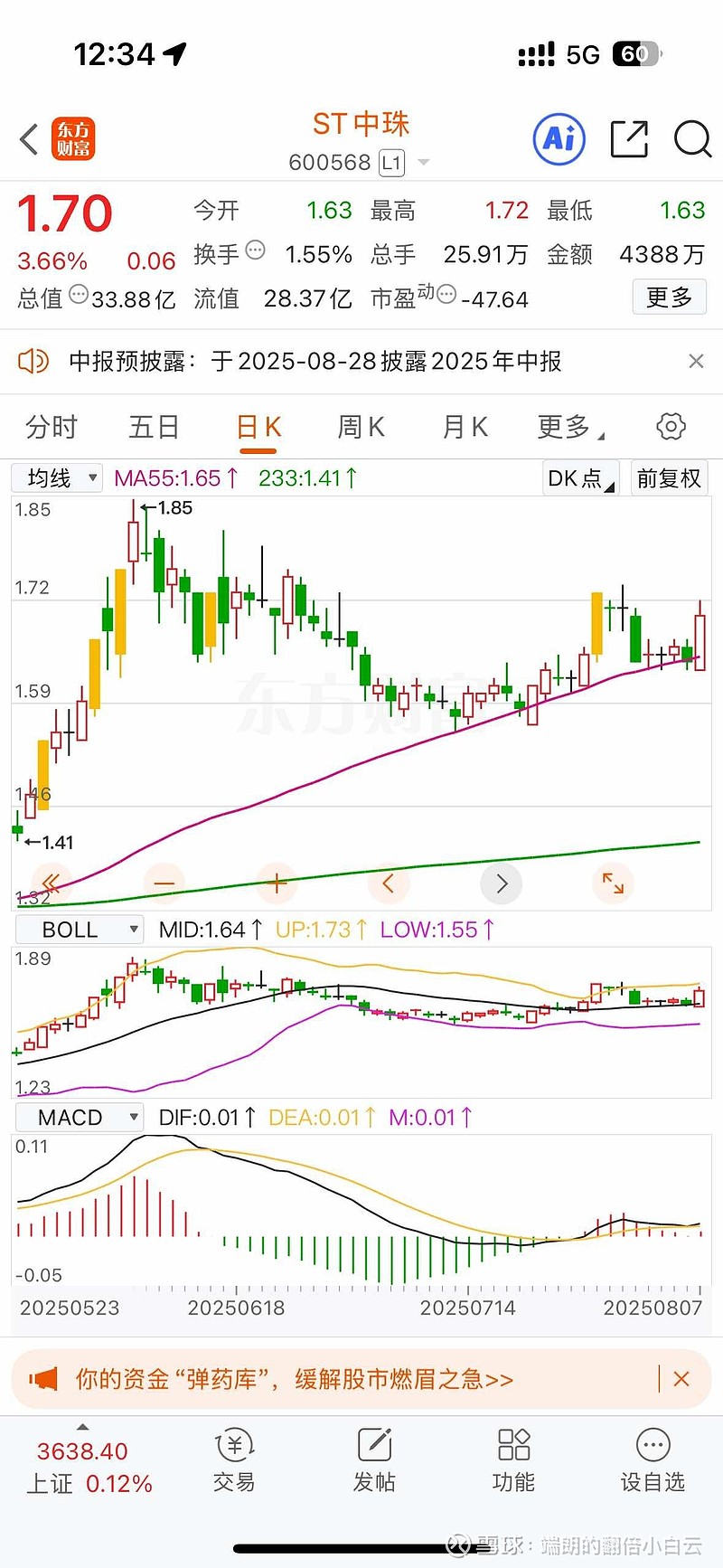Open the 均线 indicator dropdown
Screen dimensions: 723x1568
(x=56, y=477)
